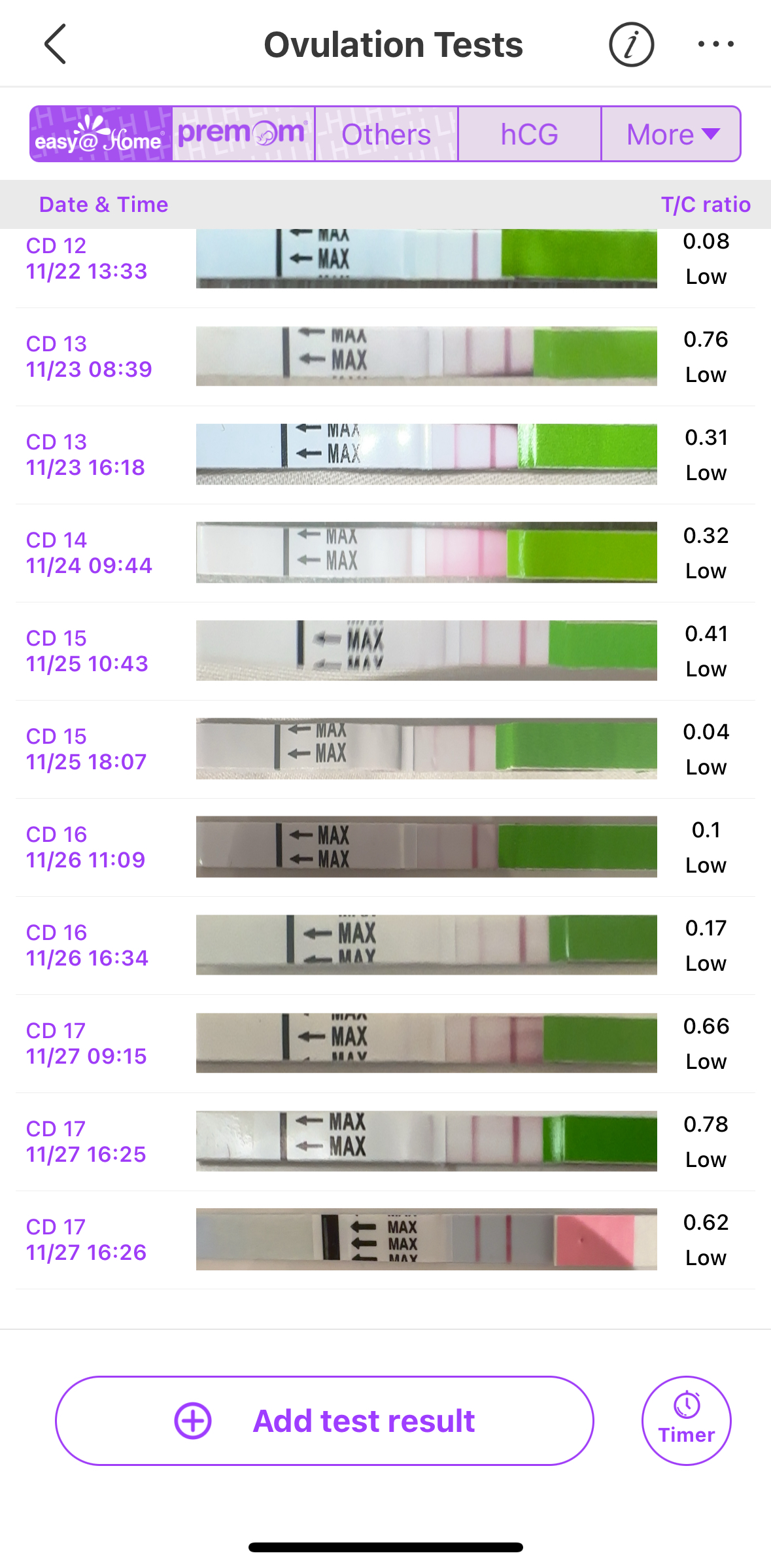The width and height of the screenshot is (771, 1568).
Task: Open the CD 14 11/24 09:44 test
Action: point(426,553)
